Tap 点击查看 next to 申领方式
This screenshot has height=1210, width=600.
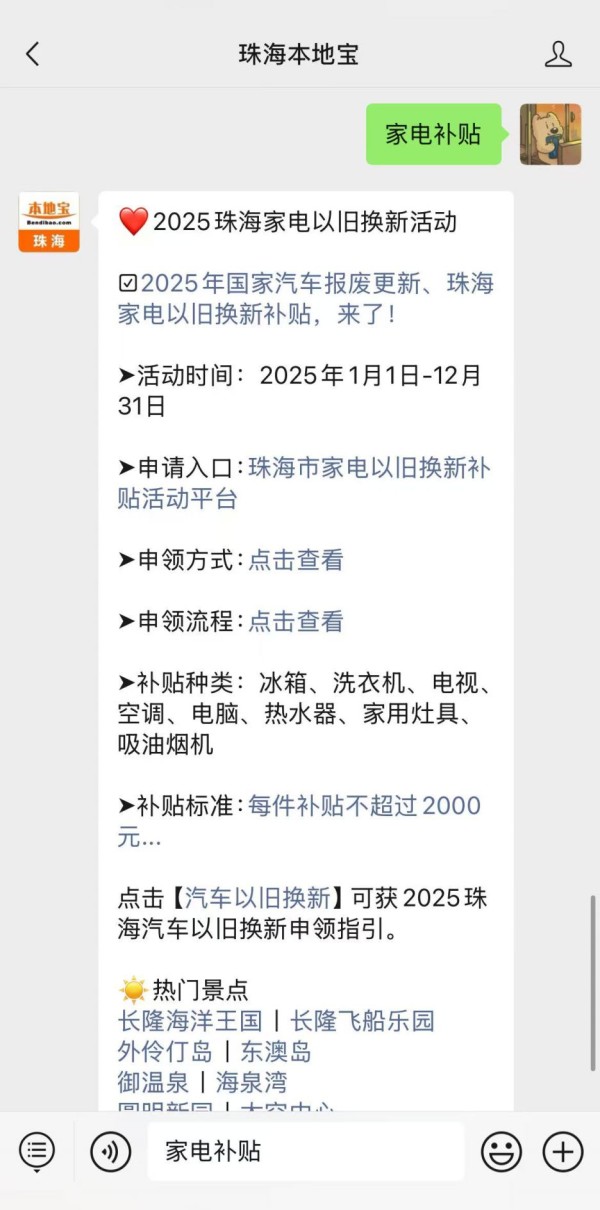point(296,560)
